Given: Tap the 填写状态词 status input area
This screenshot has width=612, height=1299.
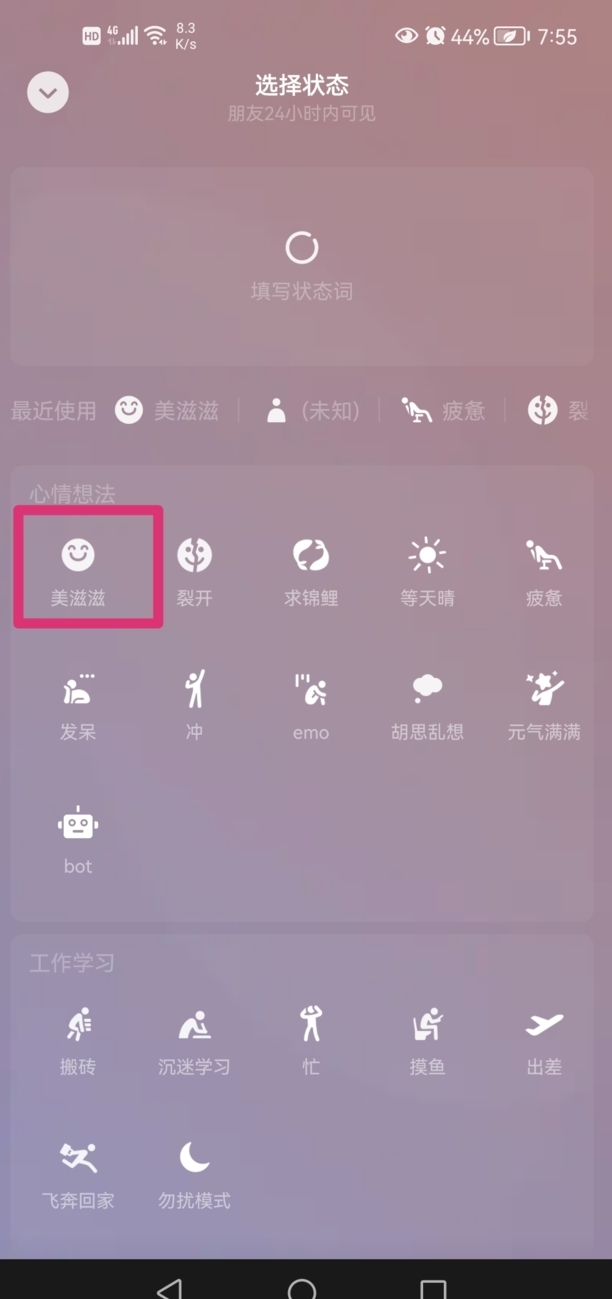Looking at the screenshot, I should [x=301, y=267].
